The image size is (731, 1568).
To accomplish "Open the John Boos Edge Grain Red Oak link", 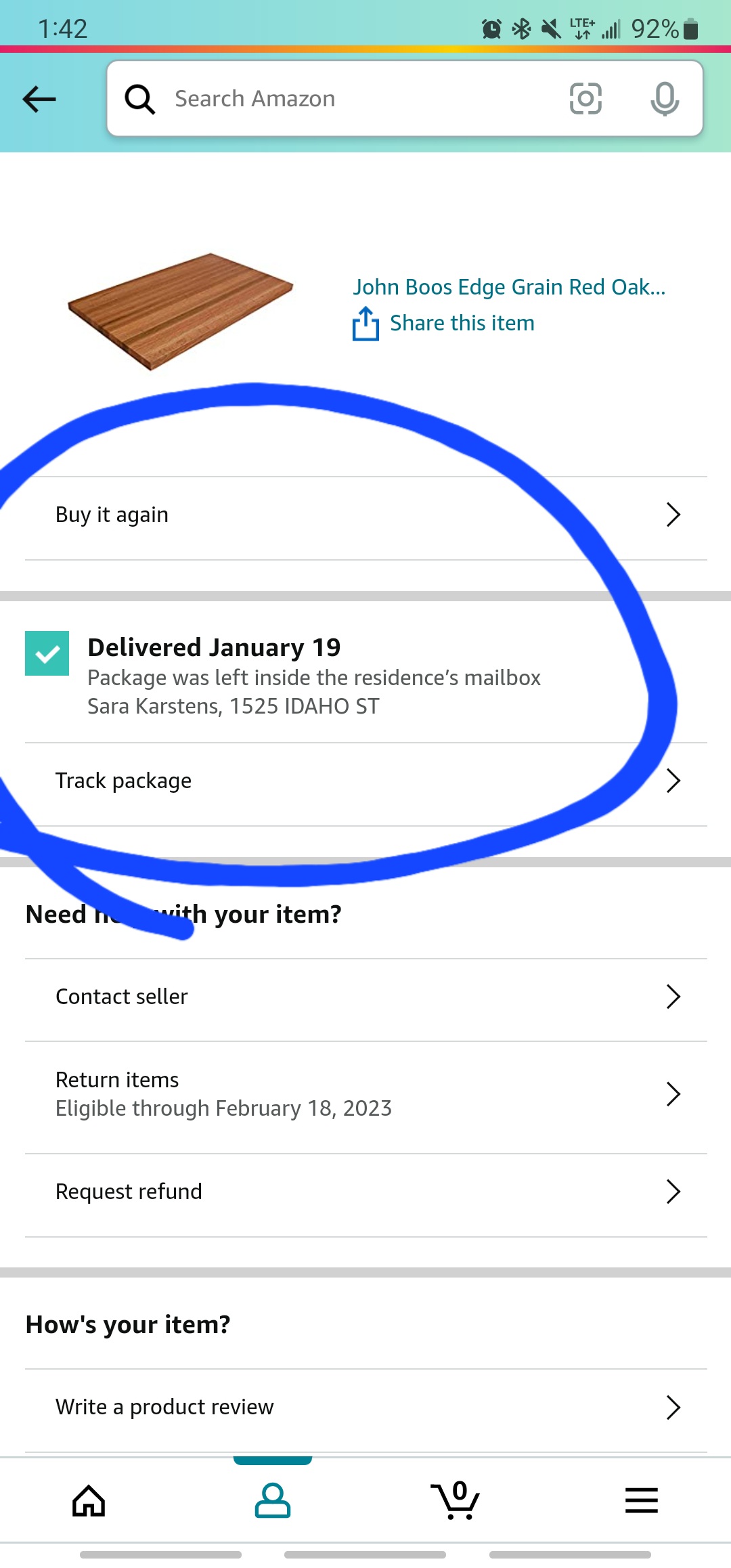I will click(x=509, y=287).
